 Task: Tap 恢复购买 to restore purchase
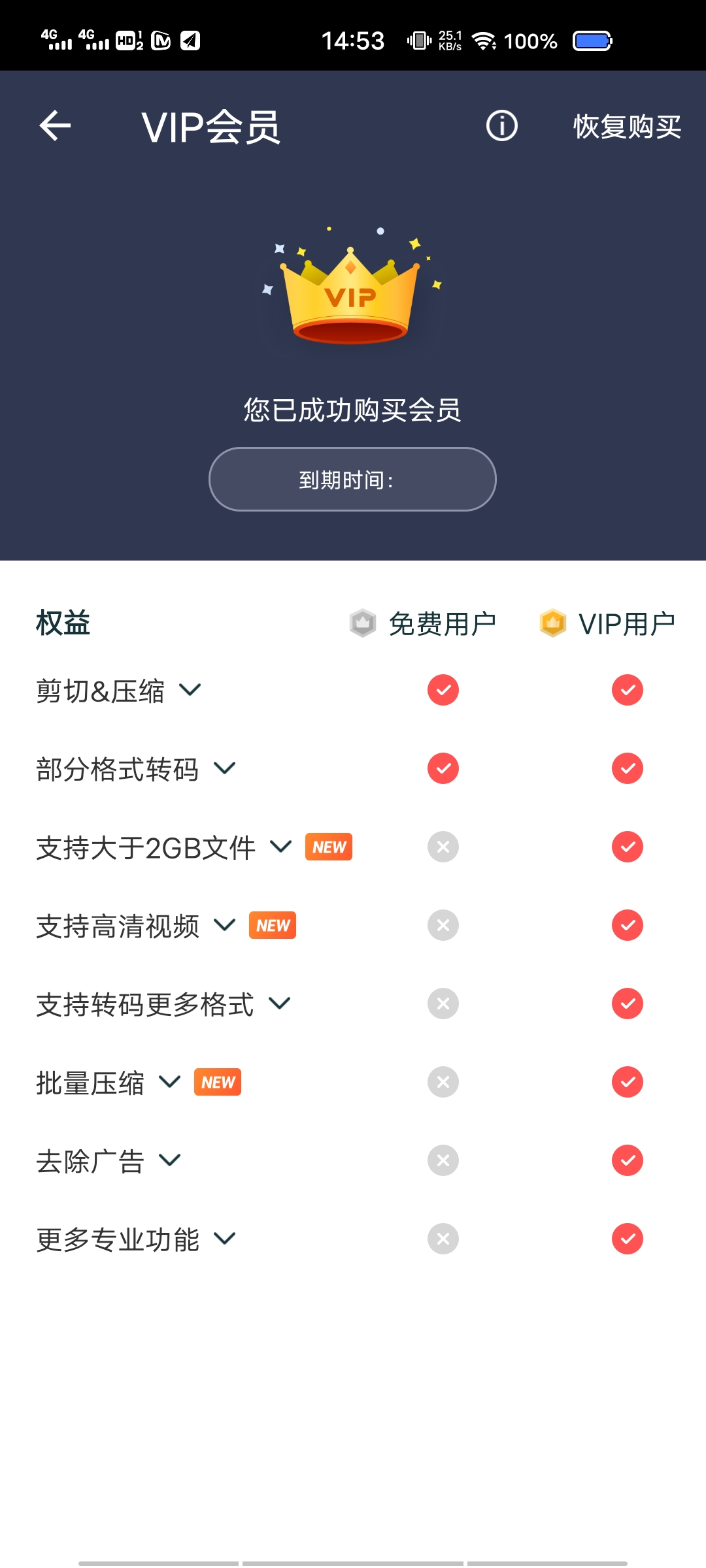click(x=626, y=127)
